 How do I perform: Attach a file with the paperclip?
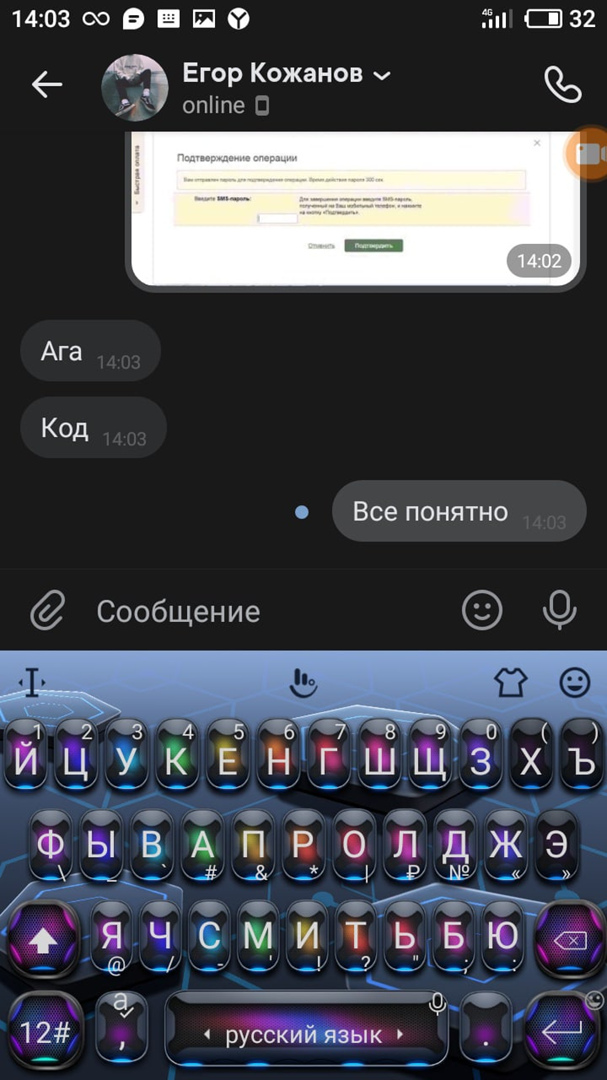[x=47, y=610]
